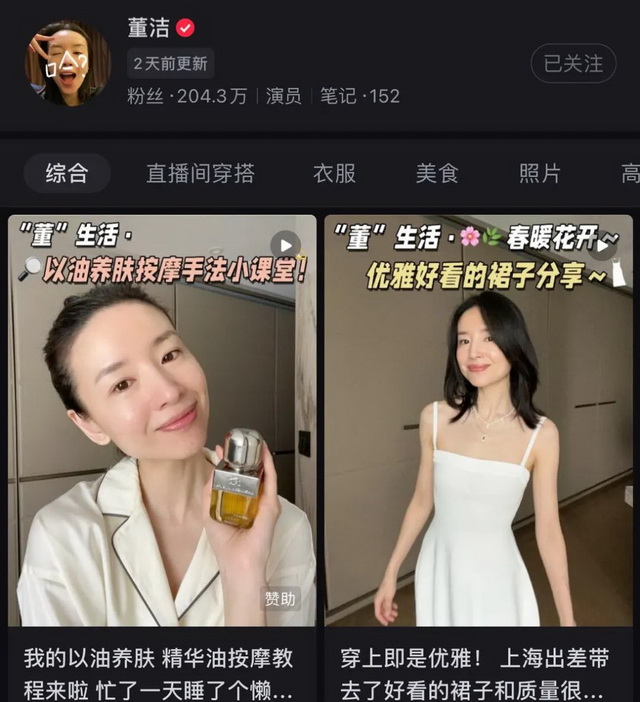Image resolution: width=640 pixels, height=702 pixels.
Task: Switch to the 照片 tab
Action: pos(540,173)
